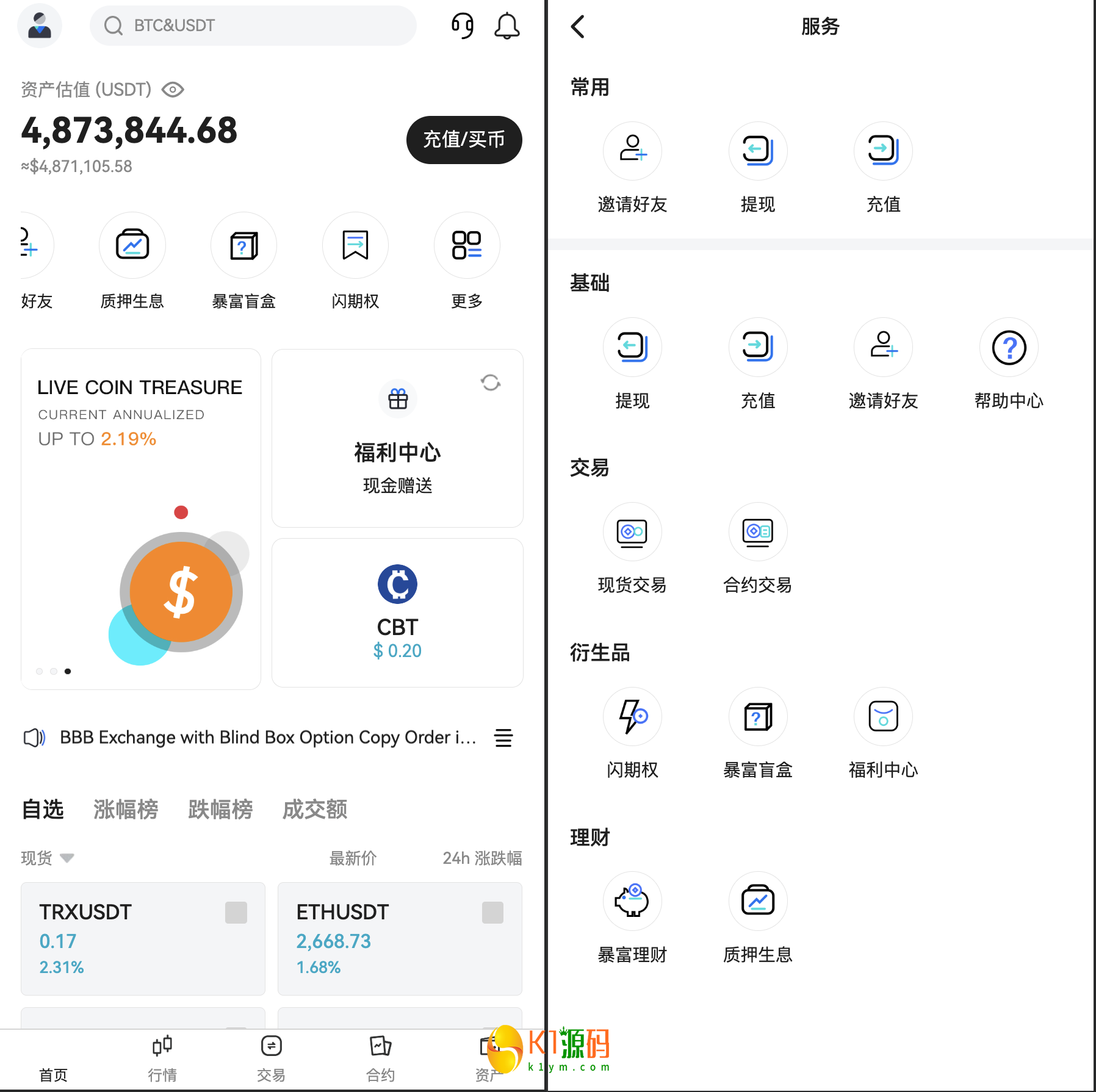The image size is (1096, 1092).
Task: Open the LIVE COIN TREASURE banner
Action: 141,519
